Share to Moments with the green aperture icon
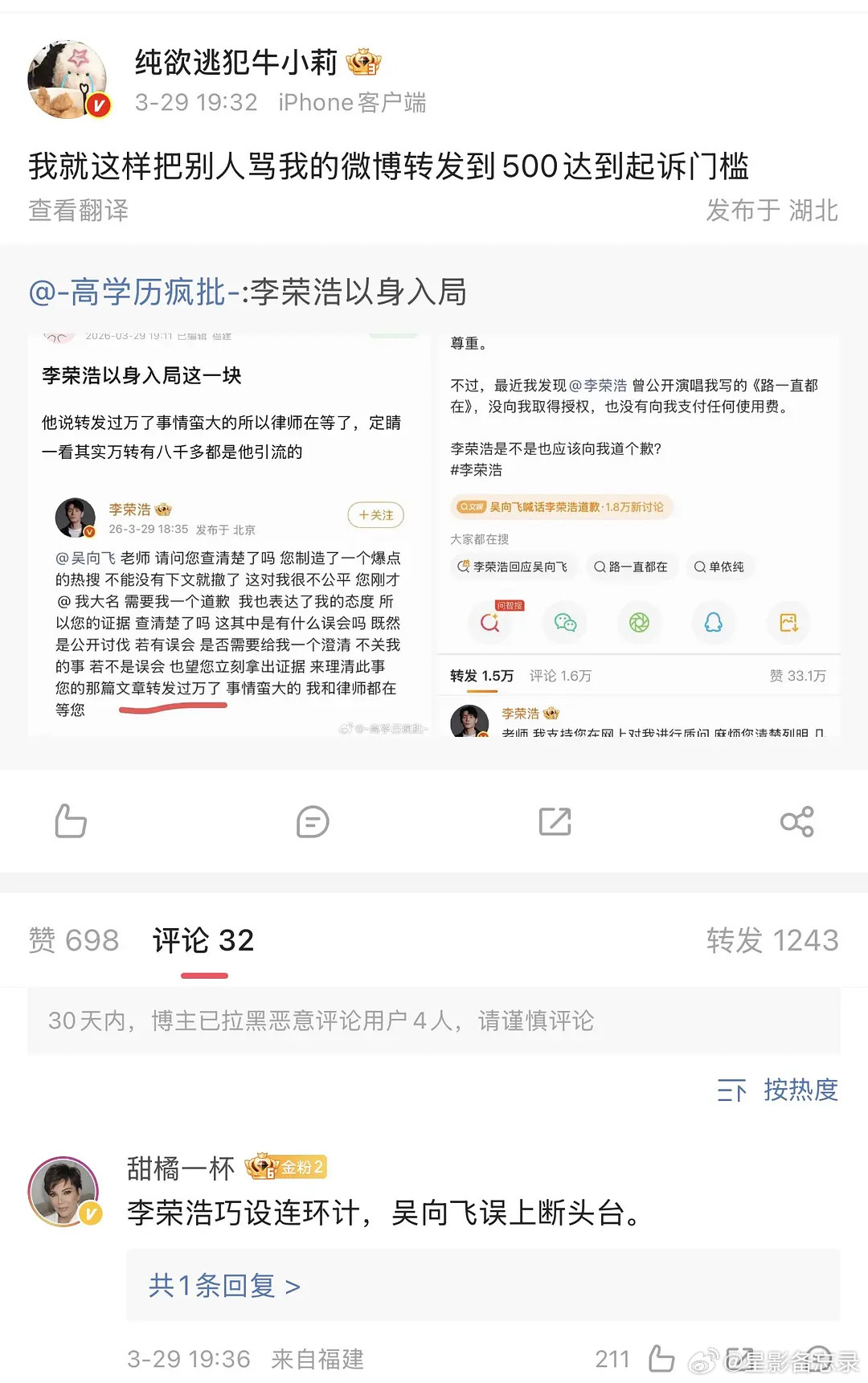868x1383 pixels. tap(639, 623)
